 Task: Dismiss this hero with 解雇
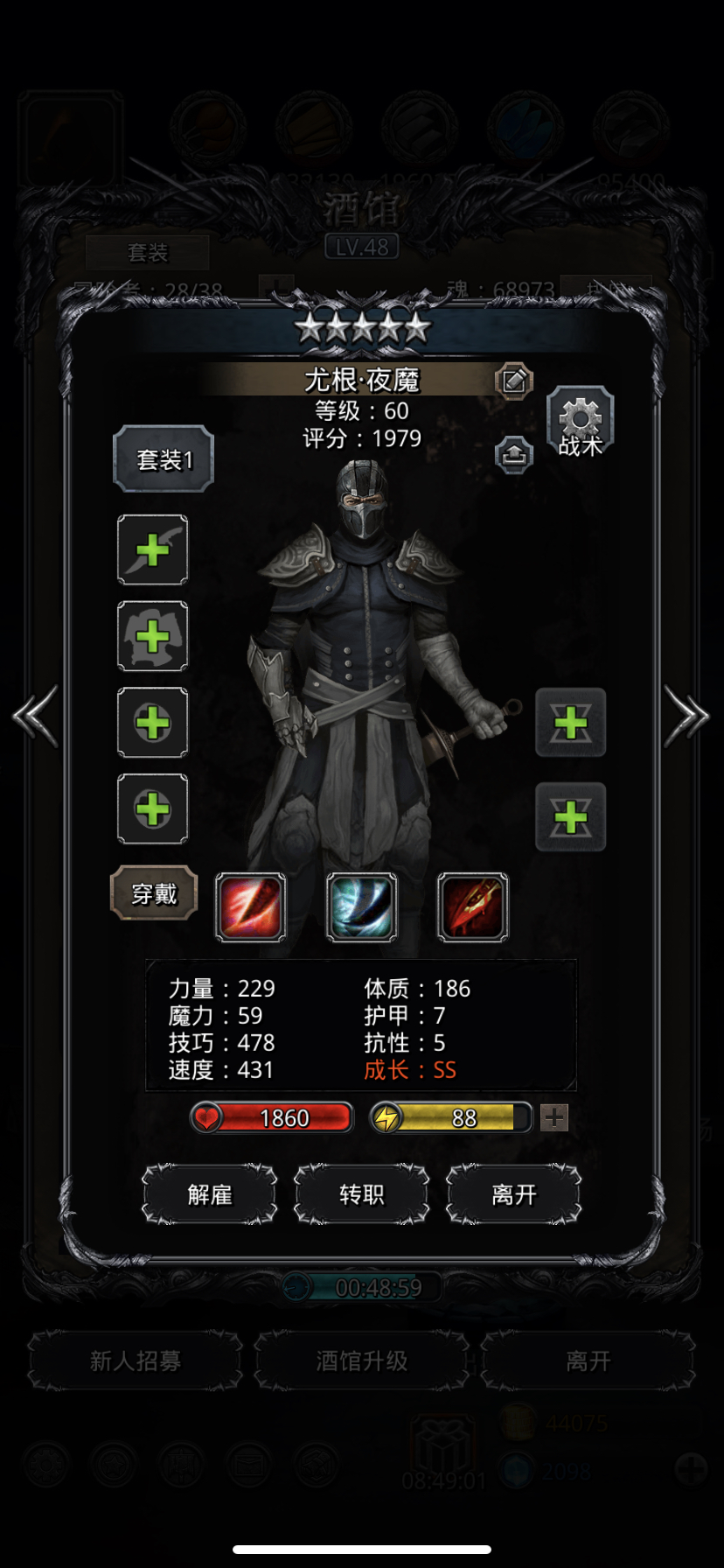tap(210, 1194)
